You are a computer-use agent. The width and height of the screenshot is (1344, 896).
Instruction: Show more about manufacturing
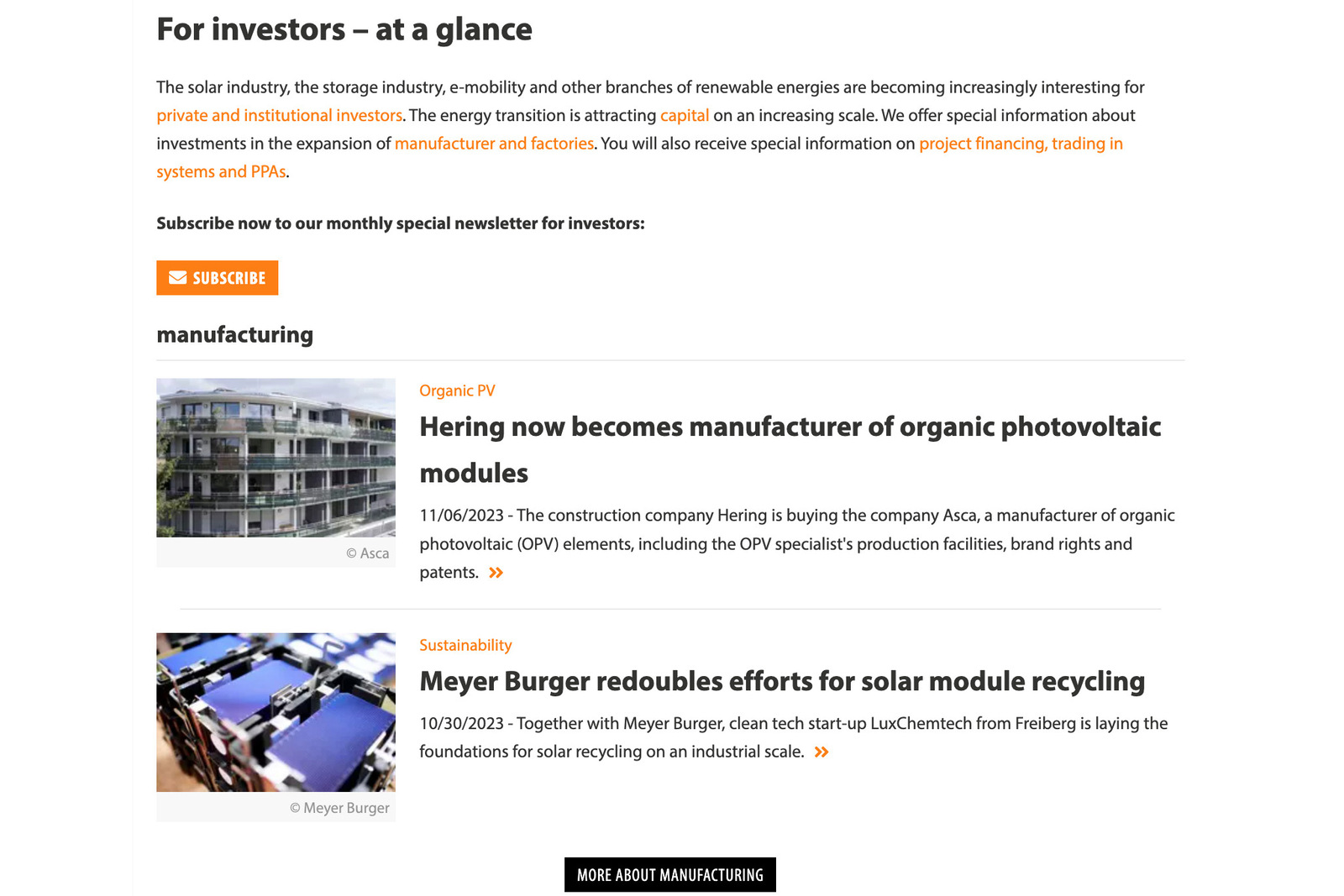tap(669, 875)
